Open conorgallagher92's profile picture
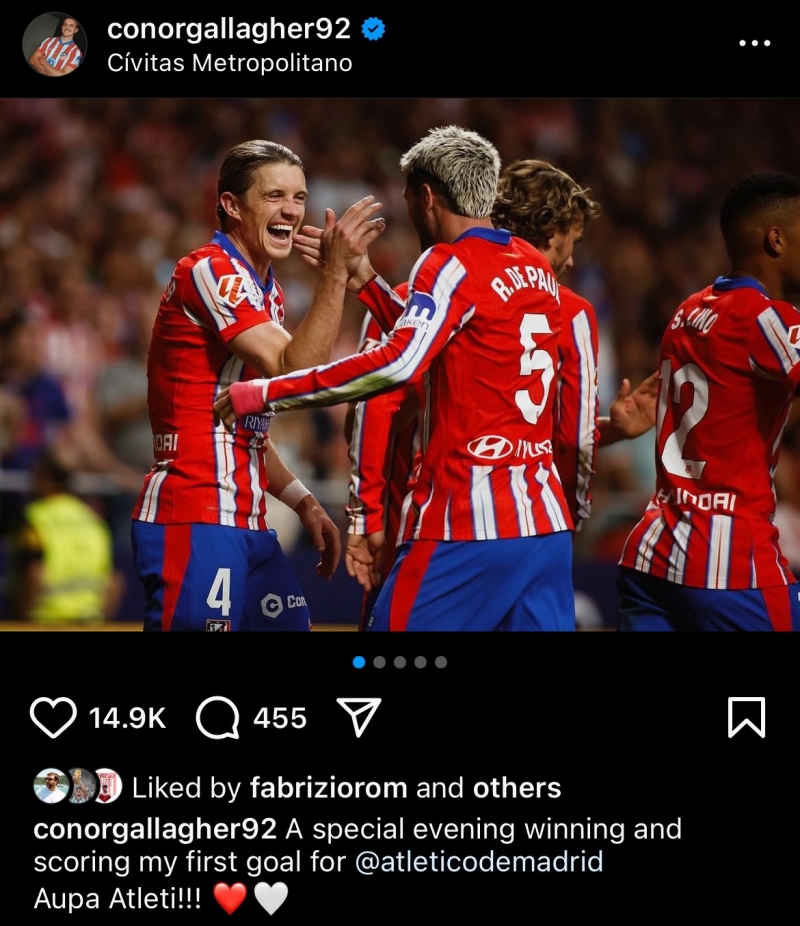Screen dimensions: 800x926 pos(55,45)
